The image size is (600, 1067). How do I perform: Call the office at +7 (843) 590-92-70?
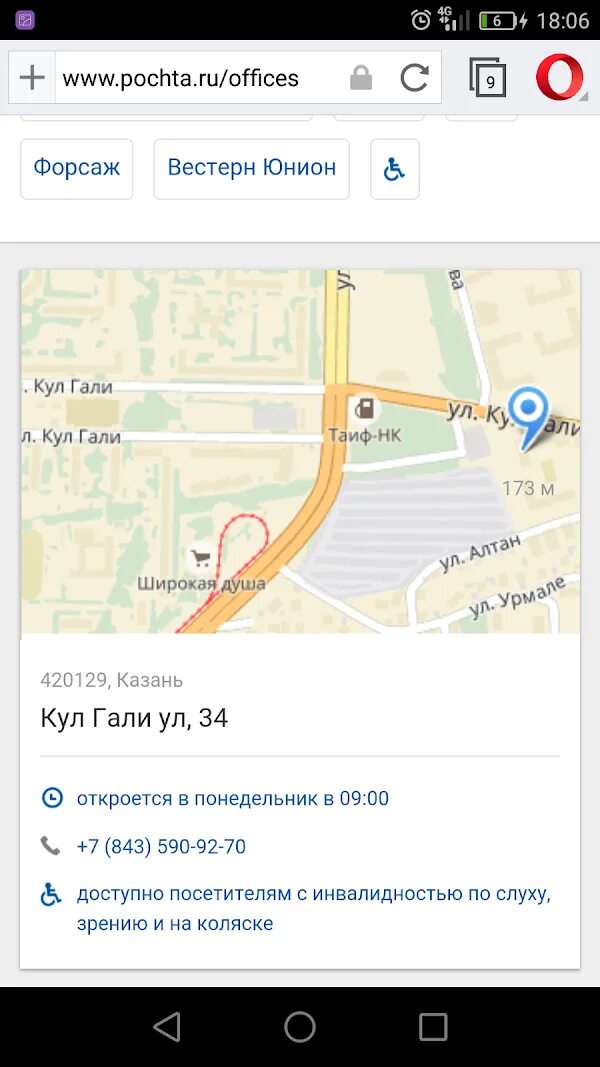tap(161, 847)
